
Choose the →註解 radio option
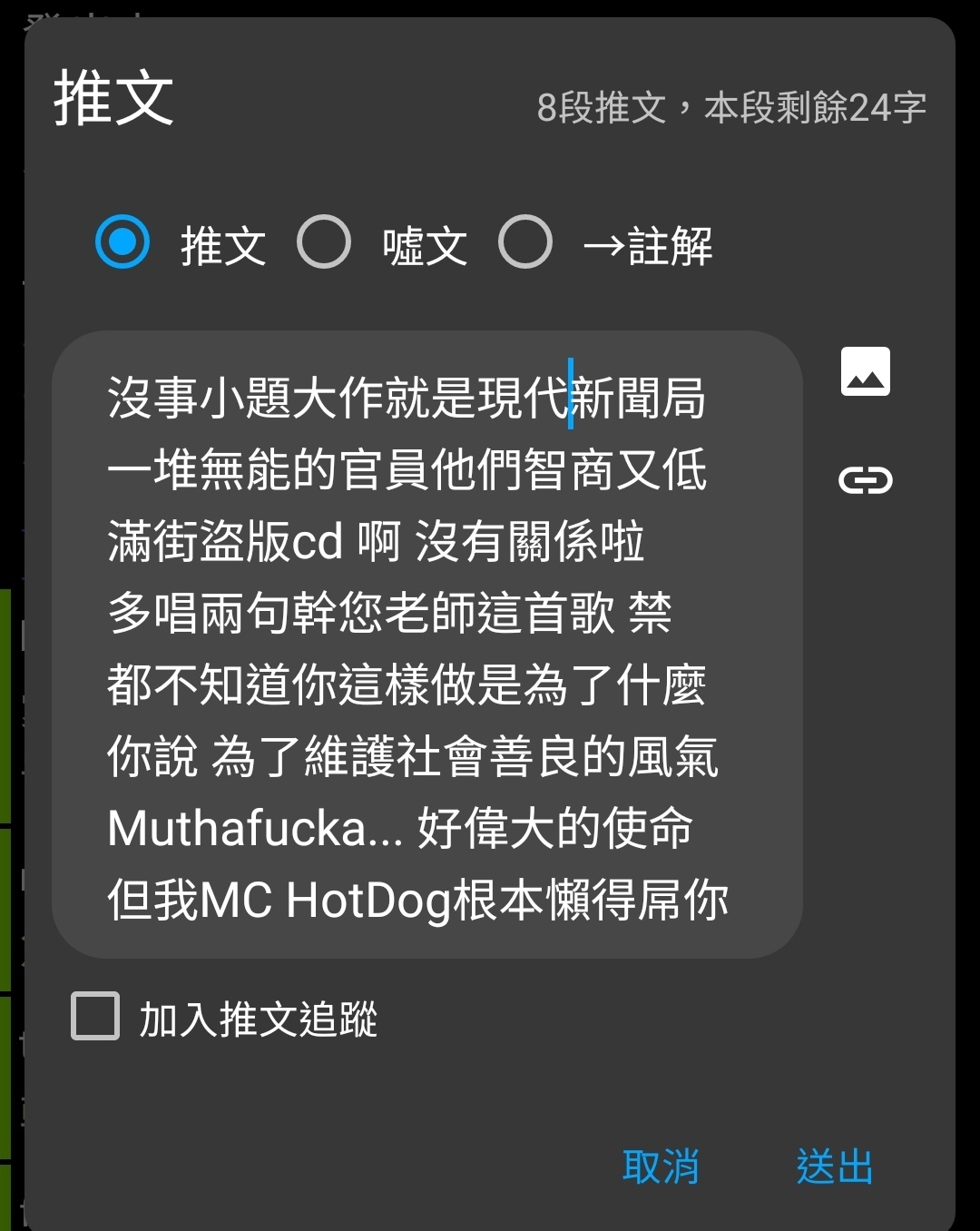click(x=525, y=242)
